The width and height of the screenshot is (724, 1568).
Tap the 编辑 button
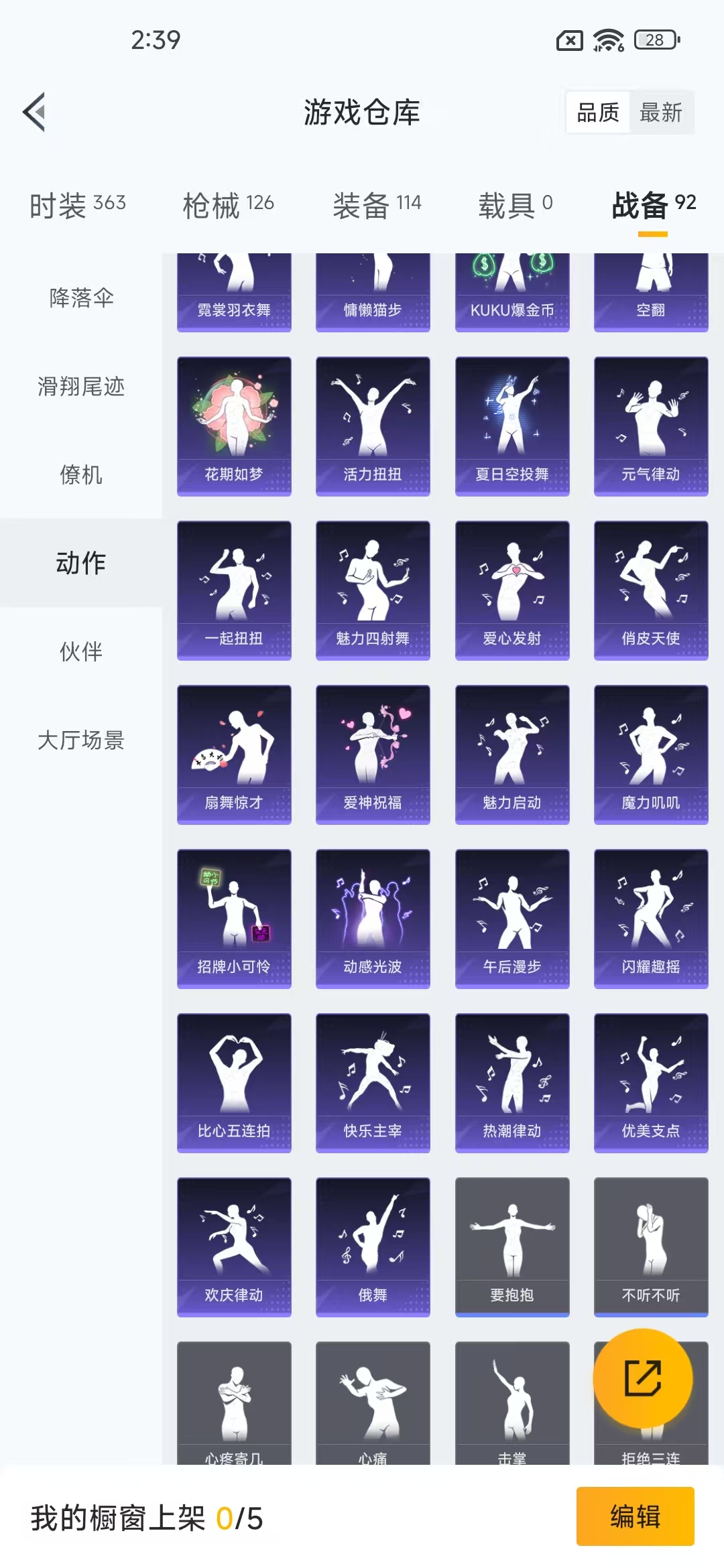[635, 1516]
